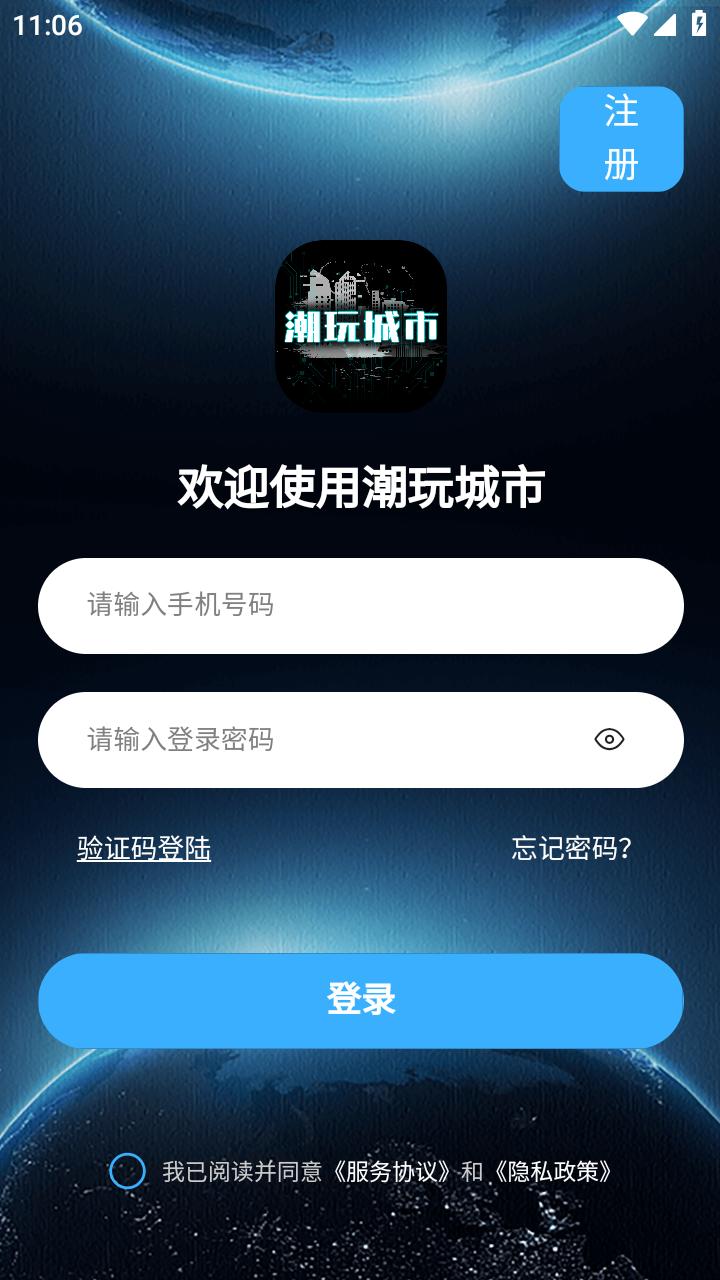Toggle password visibility eye icon
The height and width of the screenshot is (1280, 720).
coord(609,740)
